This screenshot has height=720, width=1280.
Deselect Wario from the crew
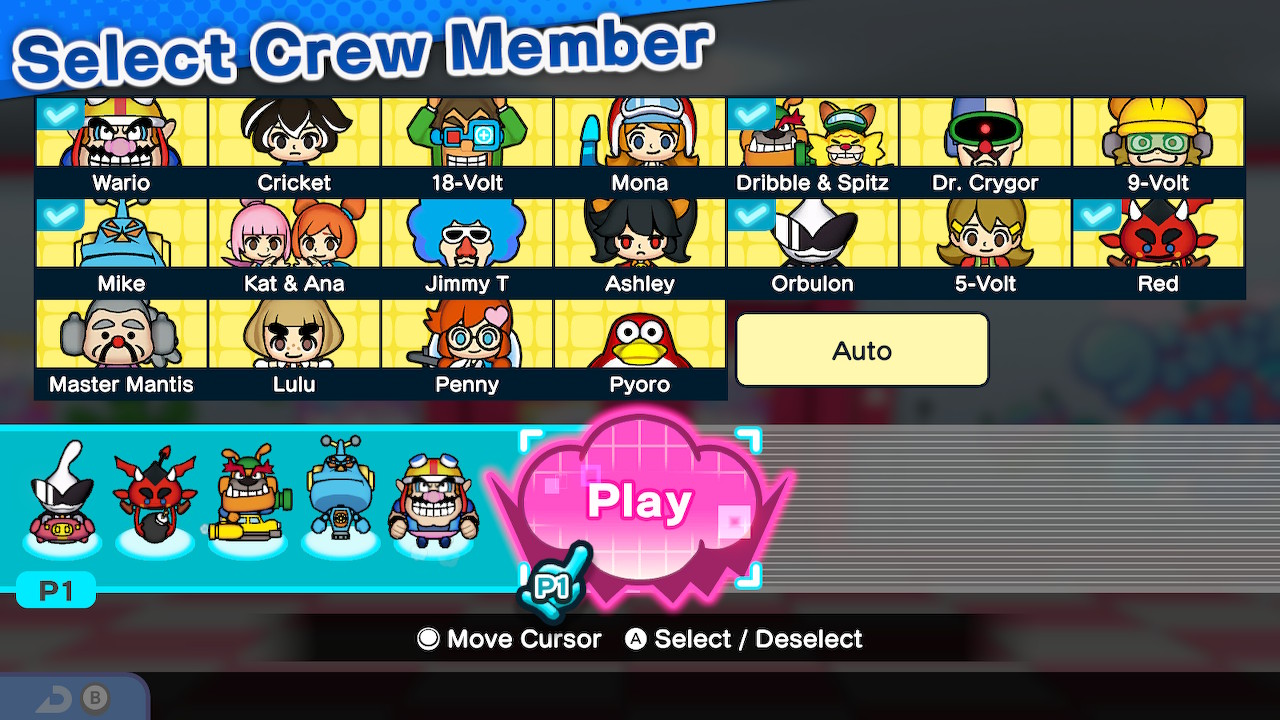(121, 145)
